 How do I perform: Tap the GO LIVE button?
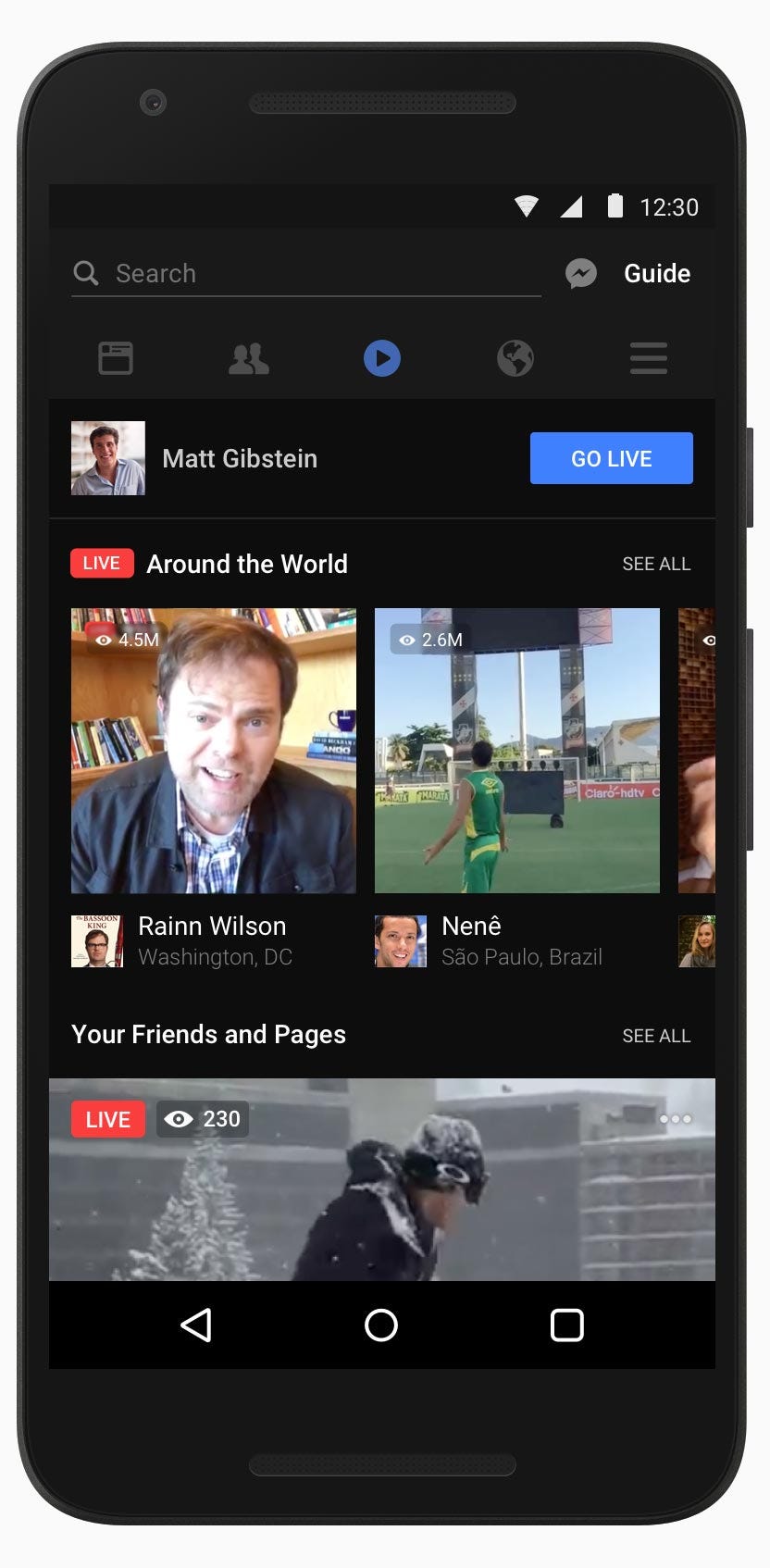click(612, 458)
